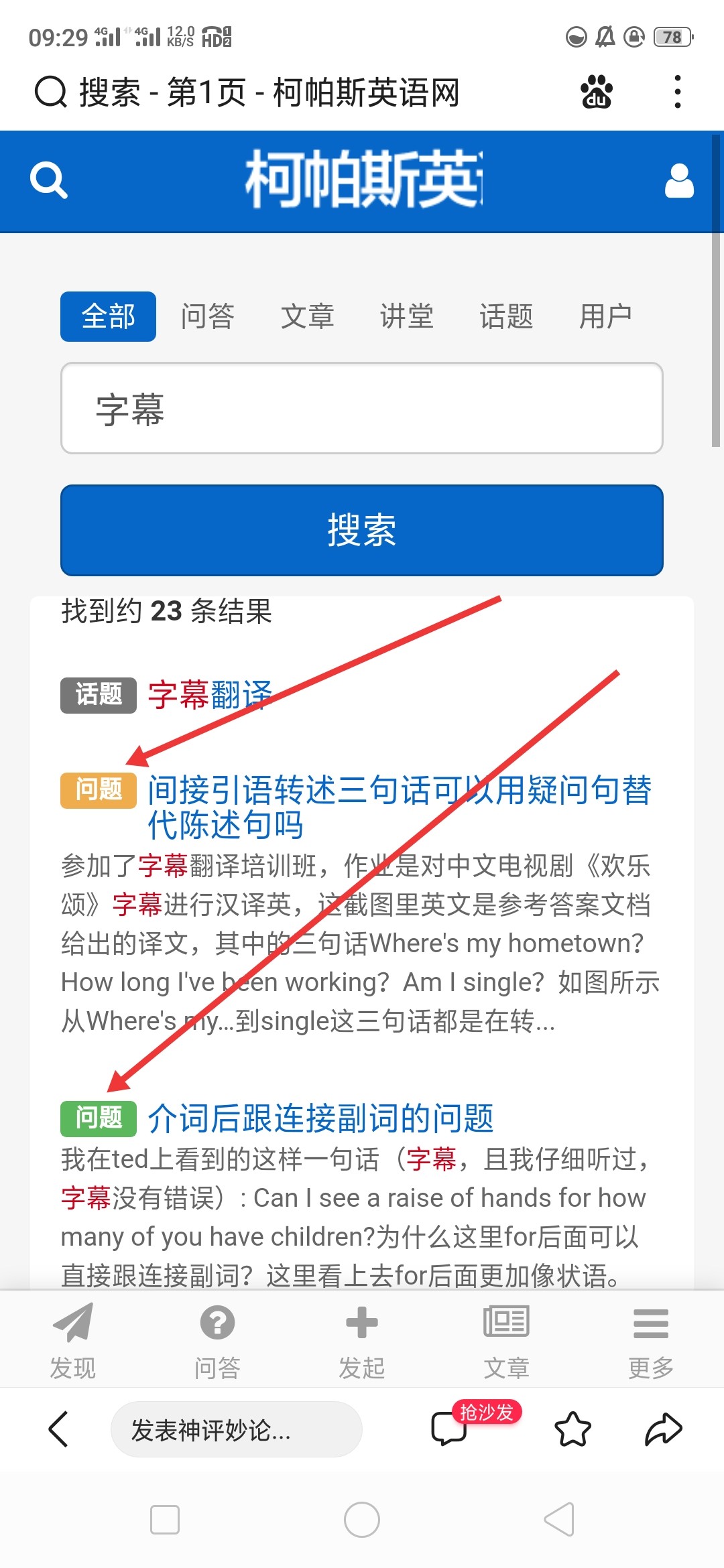Screen dimensions: 724x1568
Task: Tap the 发表神评妙论 comment box
Action: pyautogui.click(x=236, y=1429)
